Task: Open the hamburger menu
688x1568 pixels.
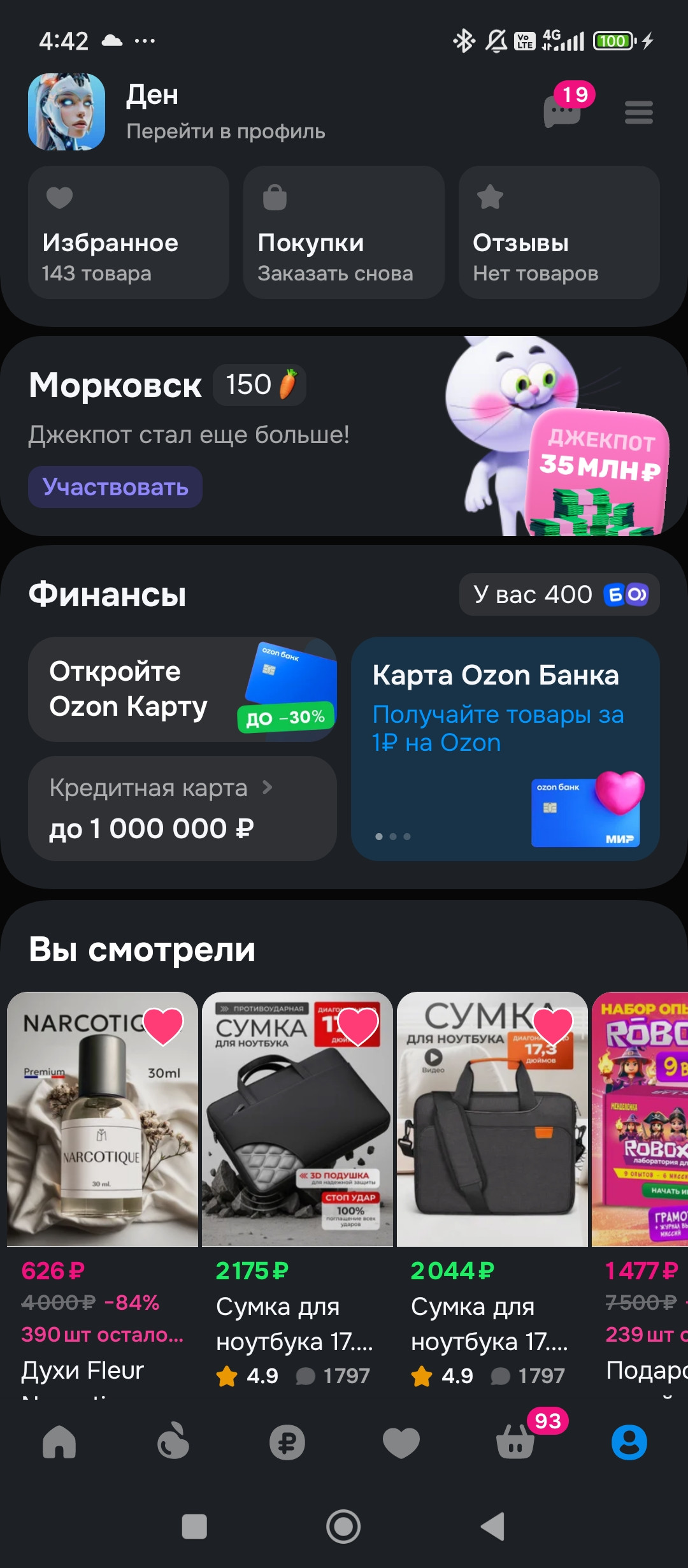Action: point(638,112)
